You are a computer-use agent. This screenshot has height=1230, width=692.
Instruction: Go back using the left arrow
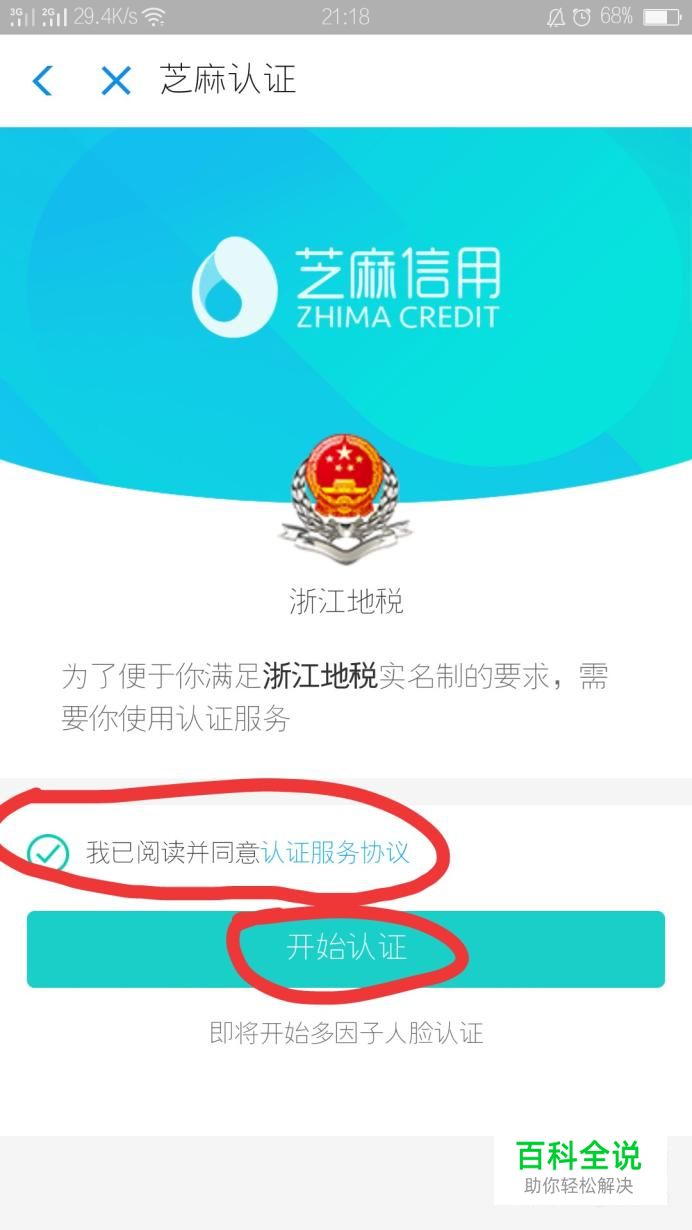[42, 80]
